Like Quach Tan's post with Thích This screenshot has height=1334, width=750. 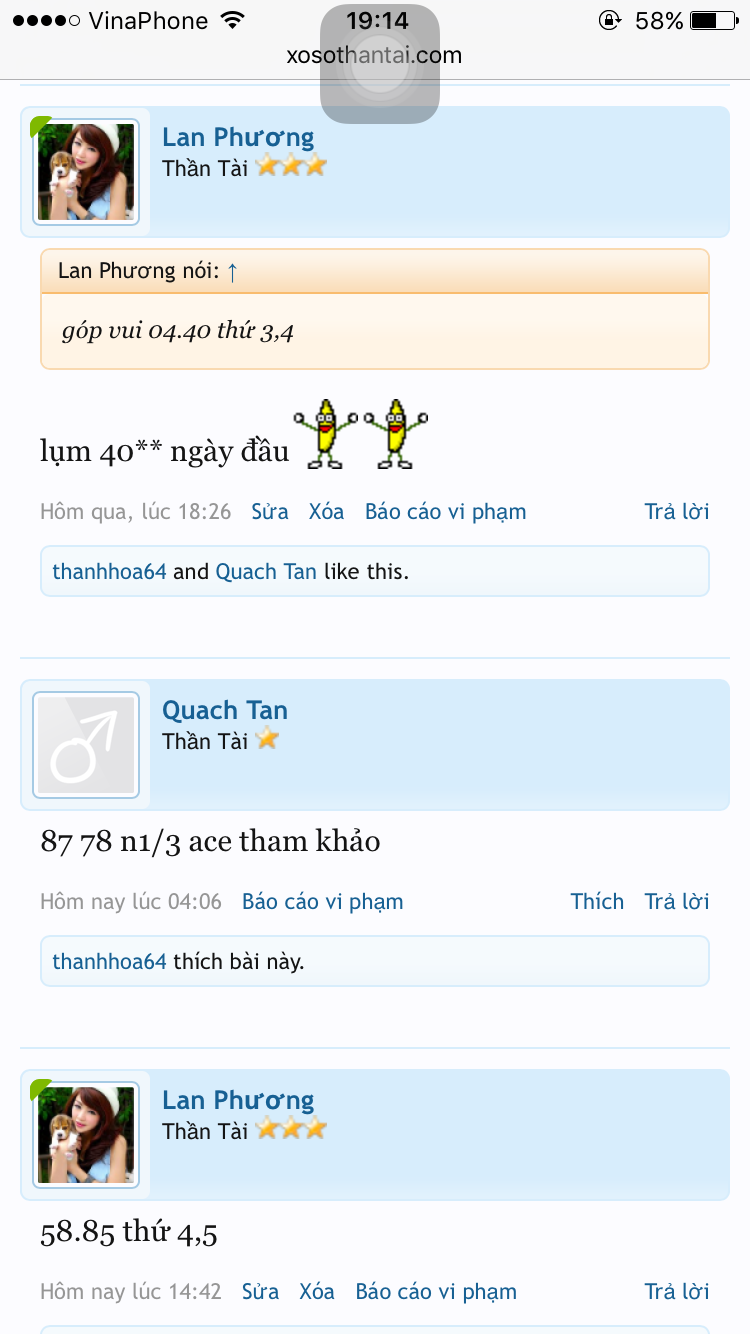(x=597, y=902)
